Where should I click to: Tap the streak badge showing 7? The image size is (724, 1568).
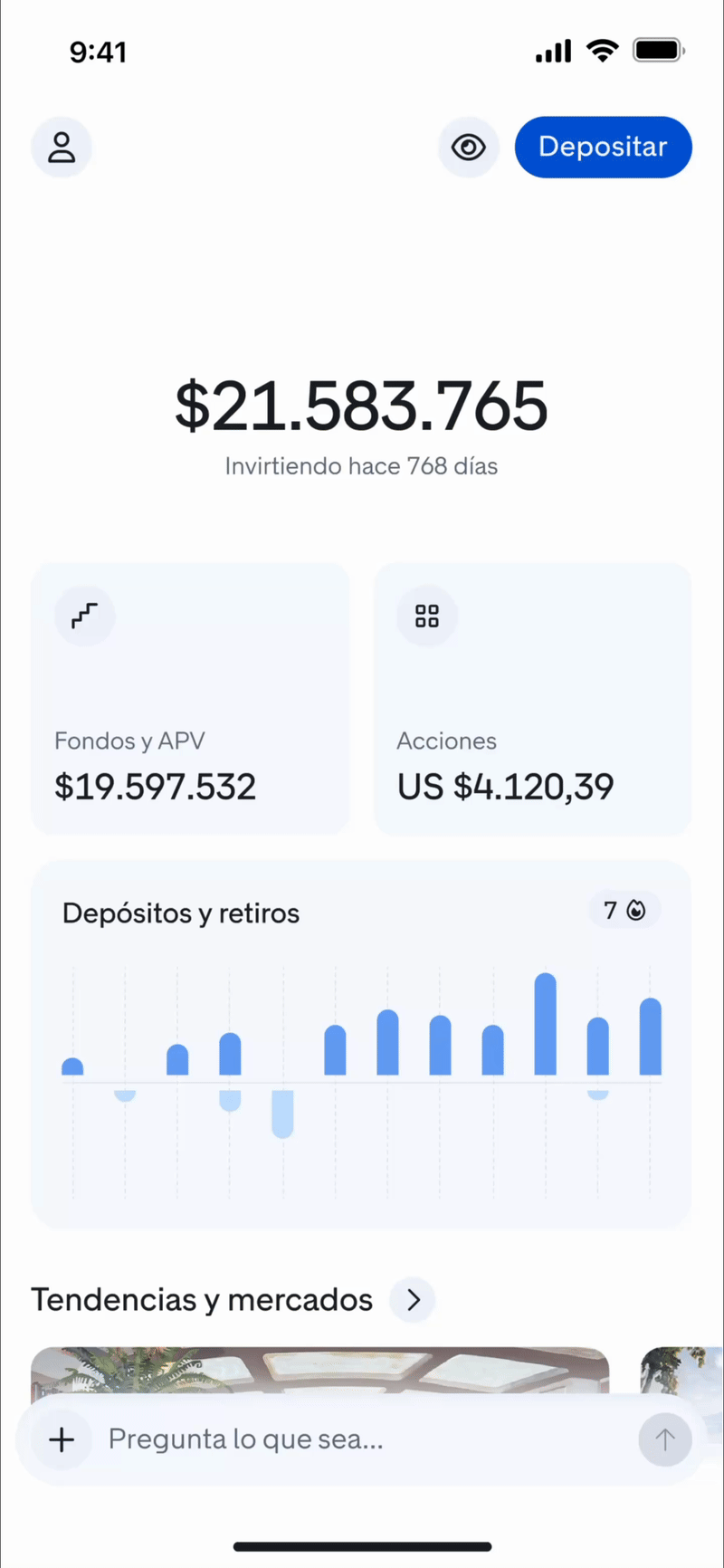tap(624, 910)
